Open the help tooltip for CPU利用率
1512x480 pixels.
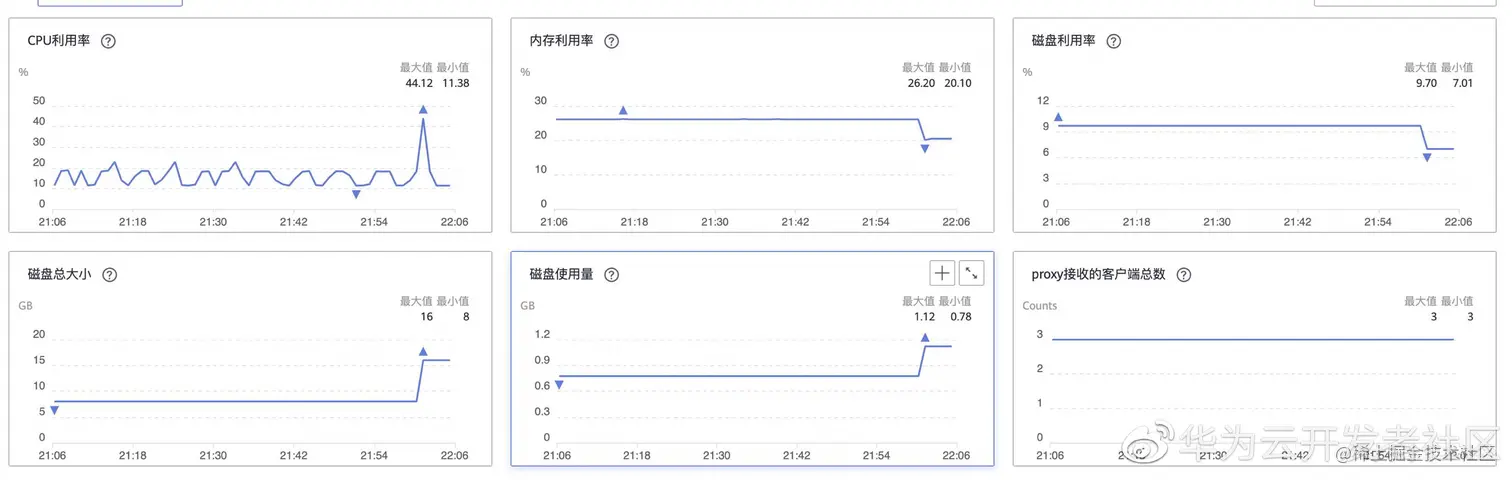click(x=109, y=42)
